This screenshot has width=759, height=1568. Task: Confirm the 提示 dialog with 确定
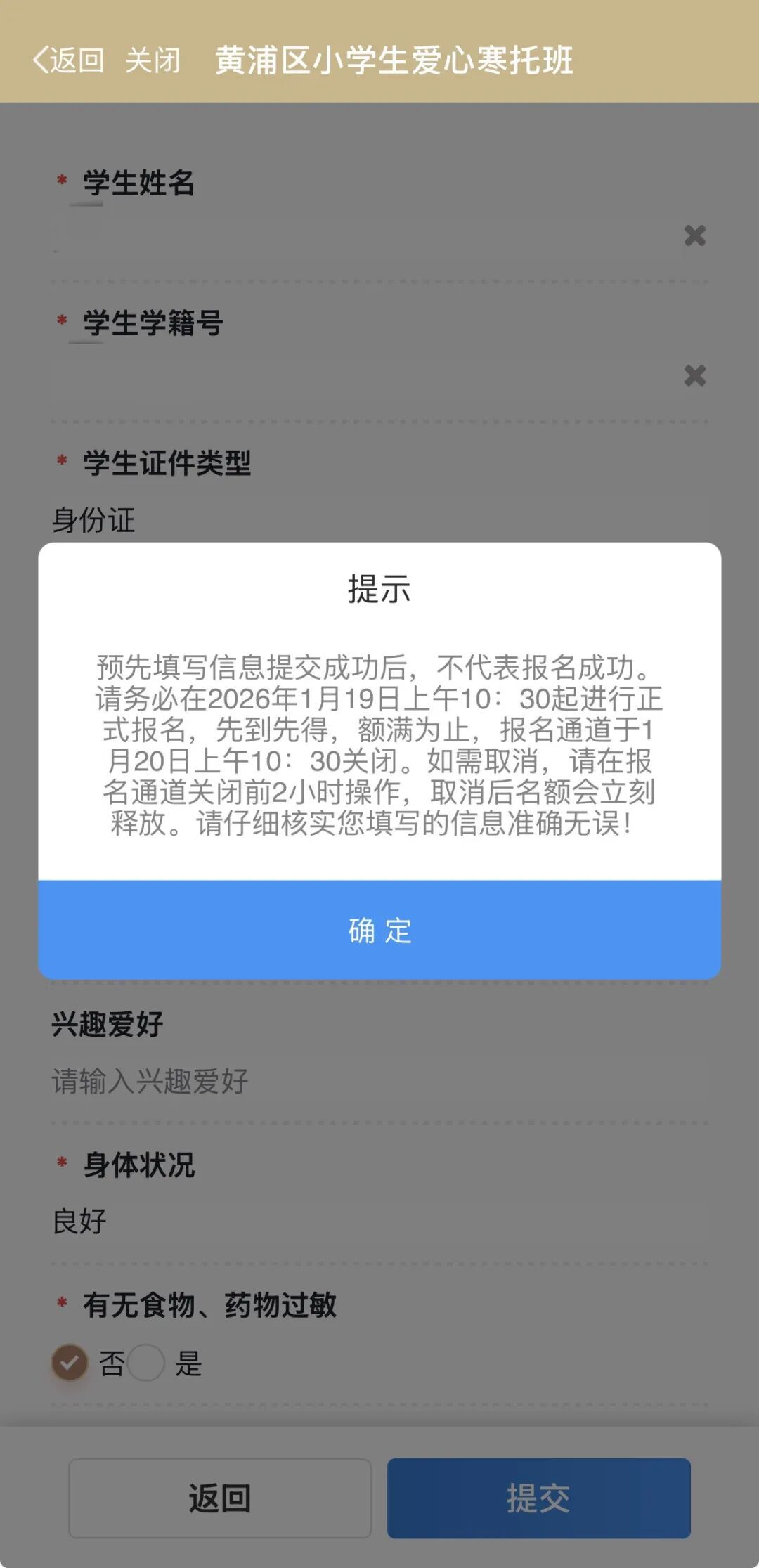click(379, 930)
